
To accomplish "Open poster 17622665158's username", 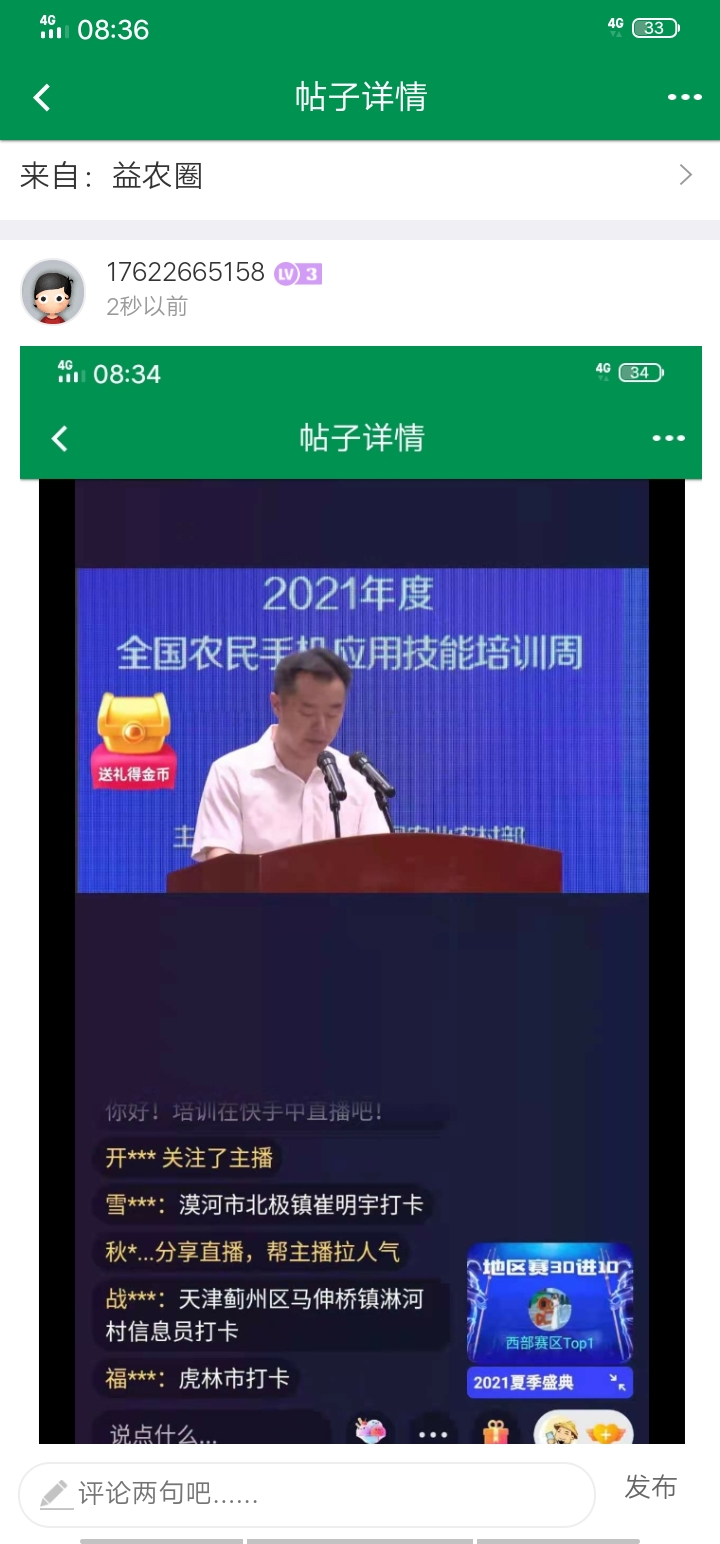I will point(185,272).
